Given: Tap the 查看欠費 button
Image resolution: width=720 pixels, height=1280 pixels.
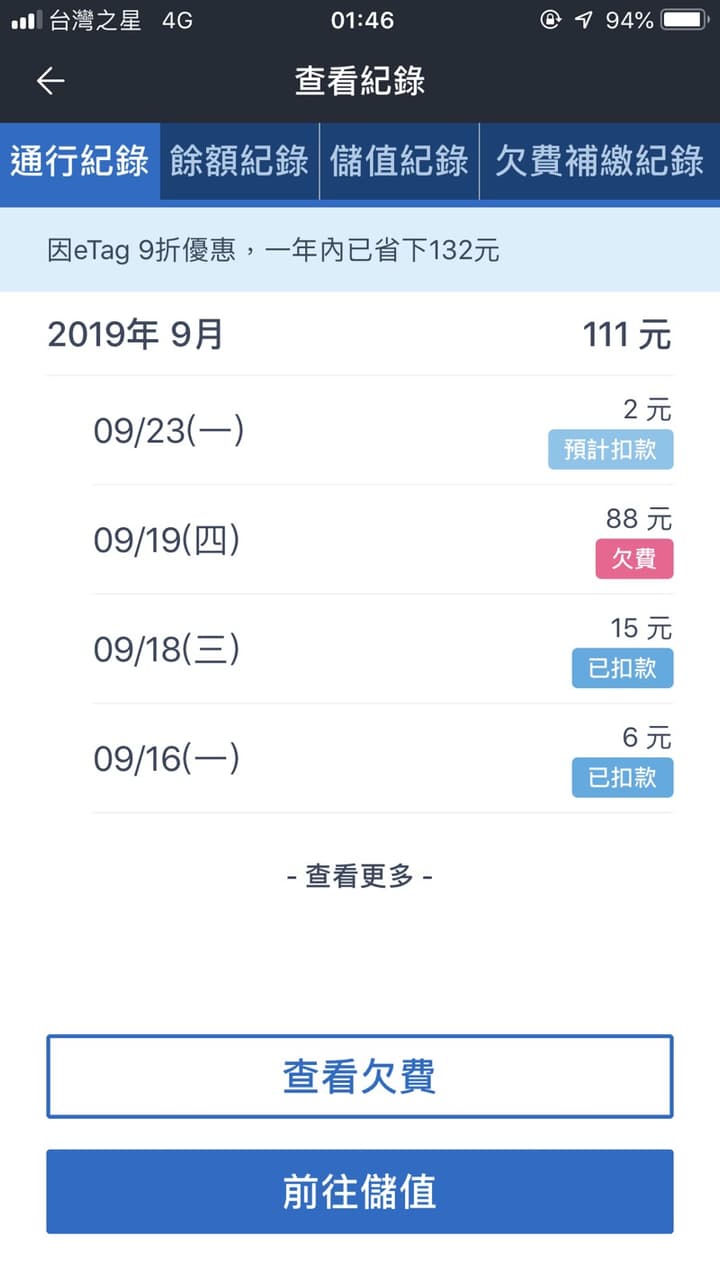Looking at the screenshot, I should point(359,1077).
